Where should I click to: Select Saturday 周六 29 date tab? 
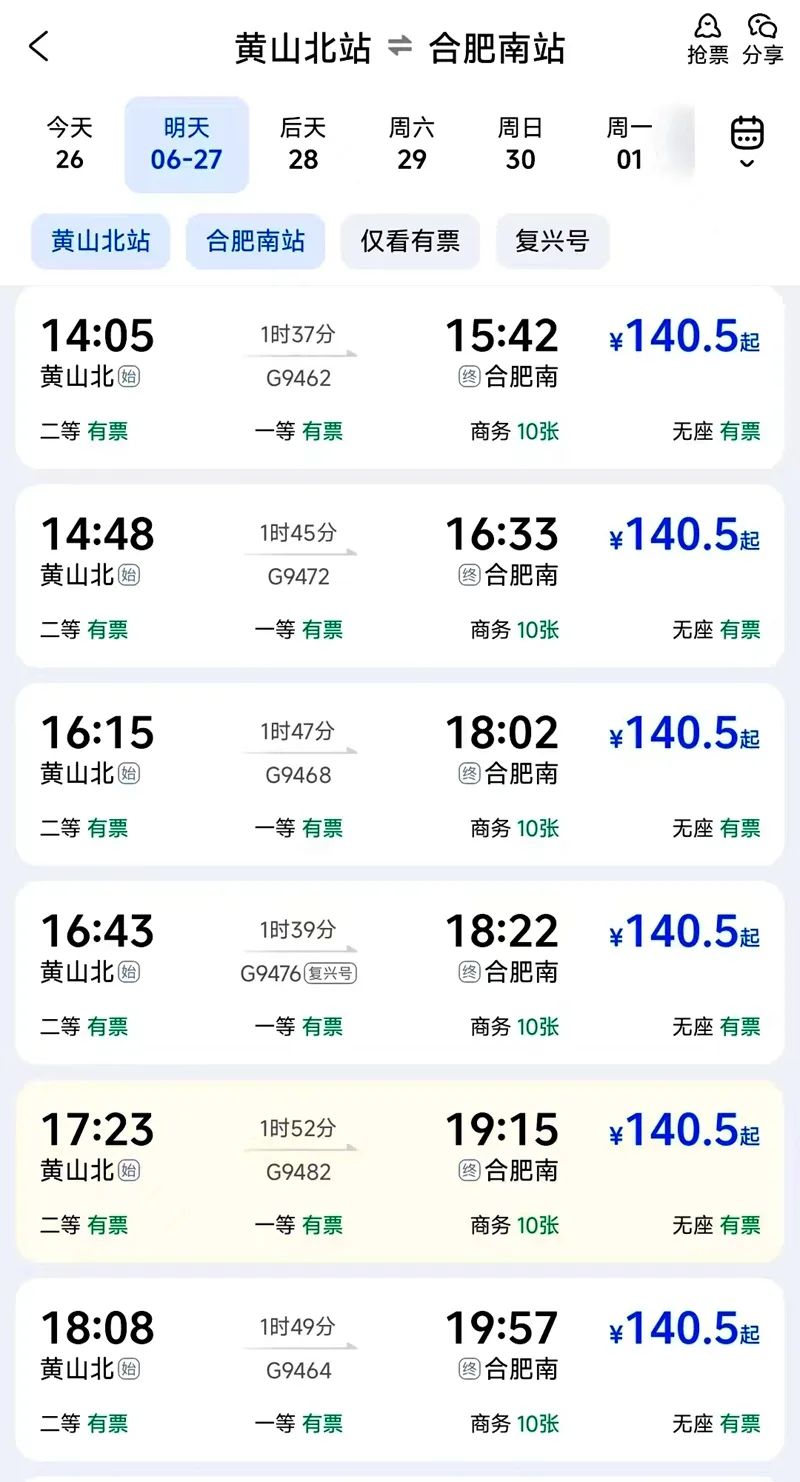pos(412,144)
